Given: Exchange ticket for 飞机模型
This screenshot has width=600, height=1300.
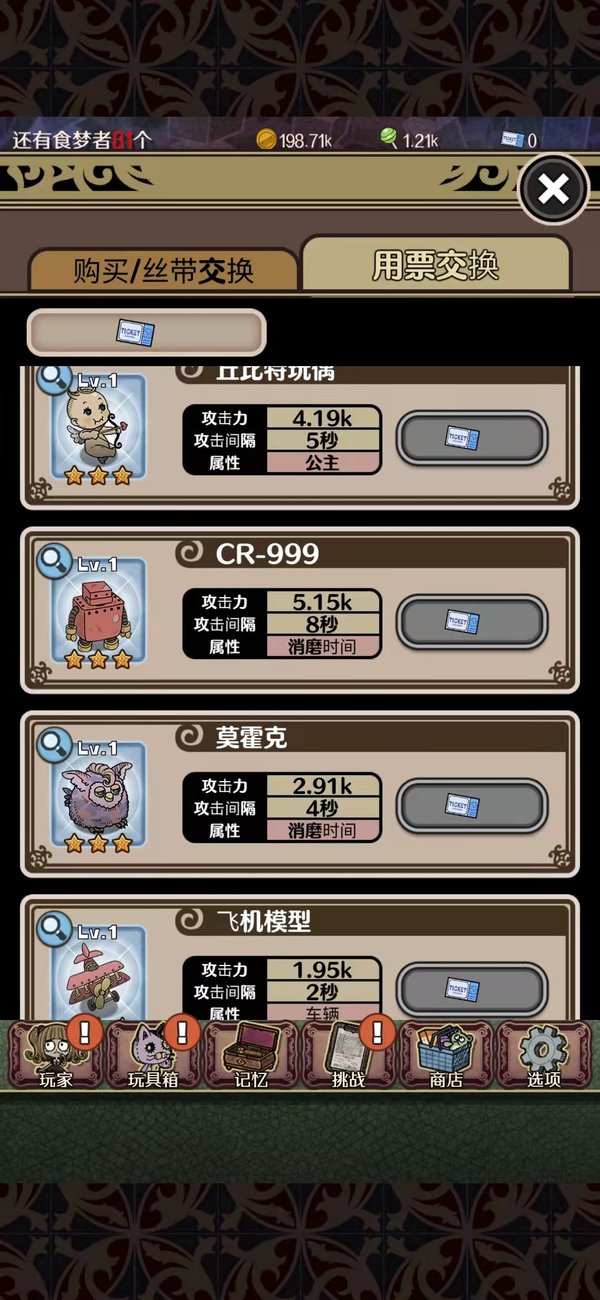Looking at the screenshot, I should [472, 989].
